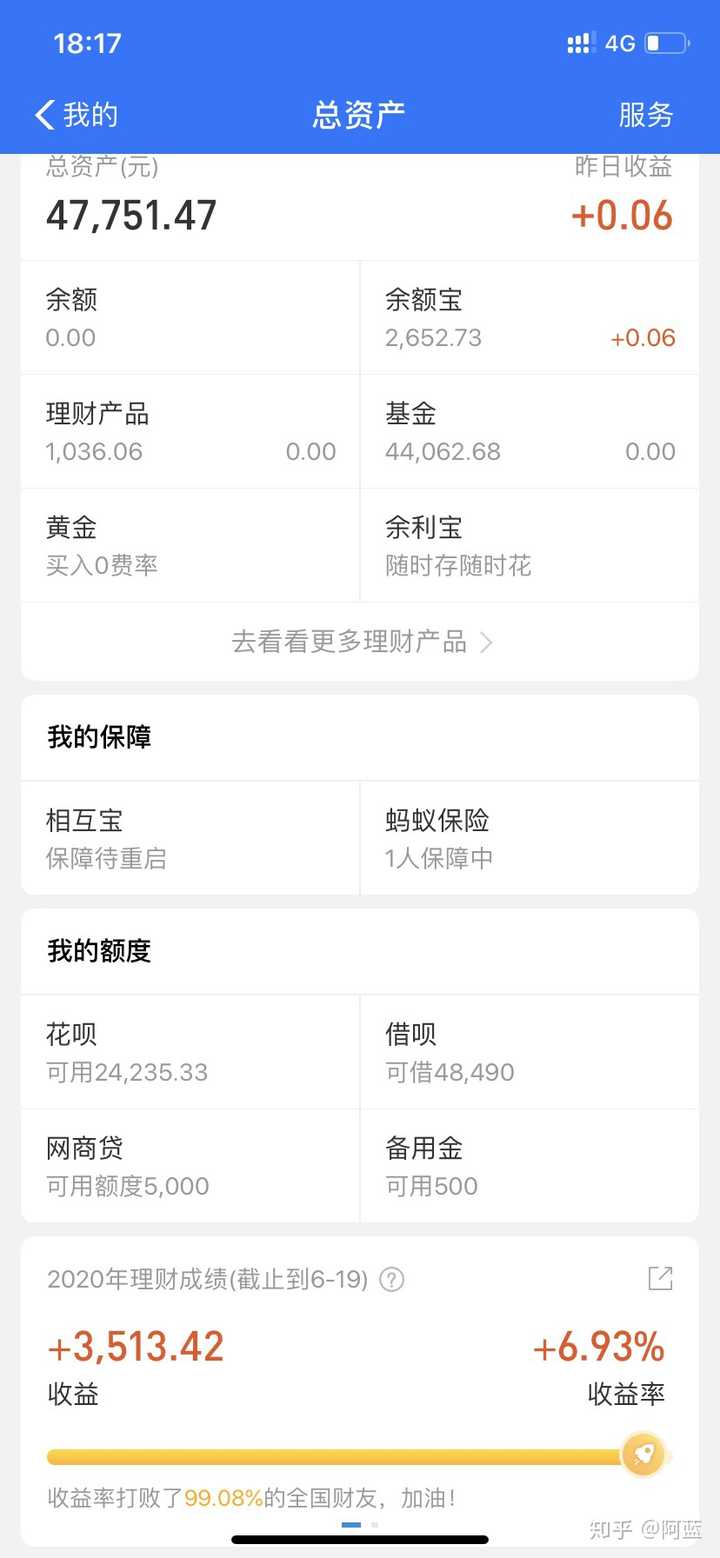Open 网商贷 credit line
Image resolution: width=720 pixels, height=1558 pixels.
point(190,1166)
